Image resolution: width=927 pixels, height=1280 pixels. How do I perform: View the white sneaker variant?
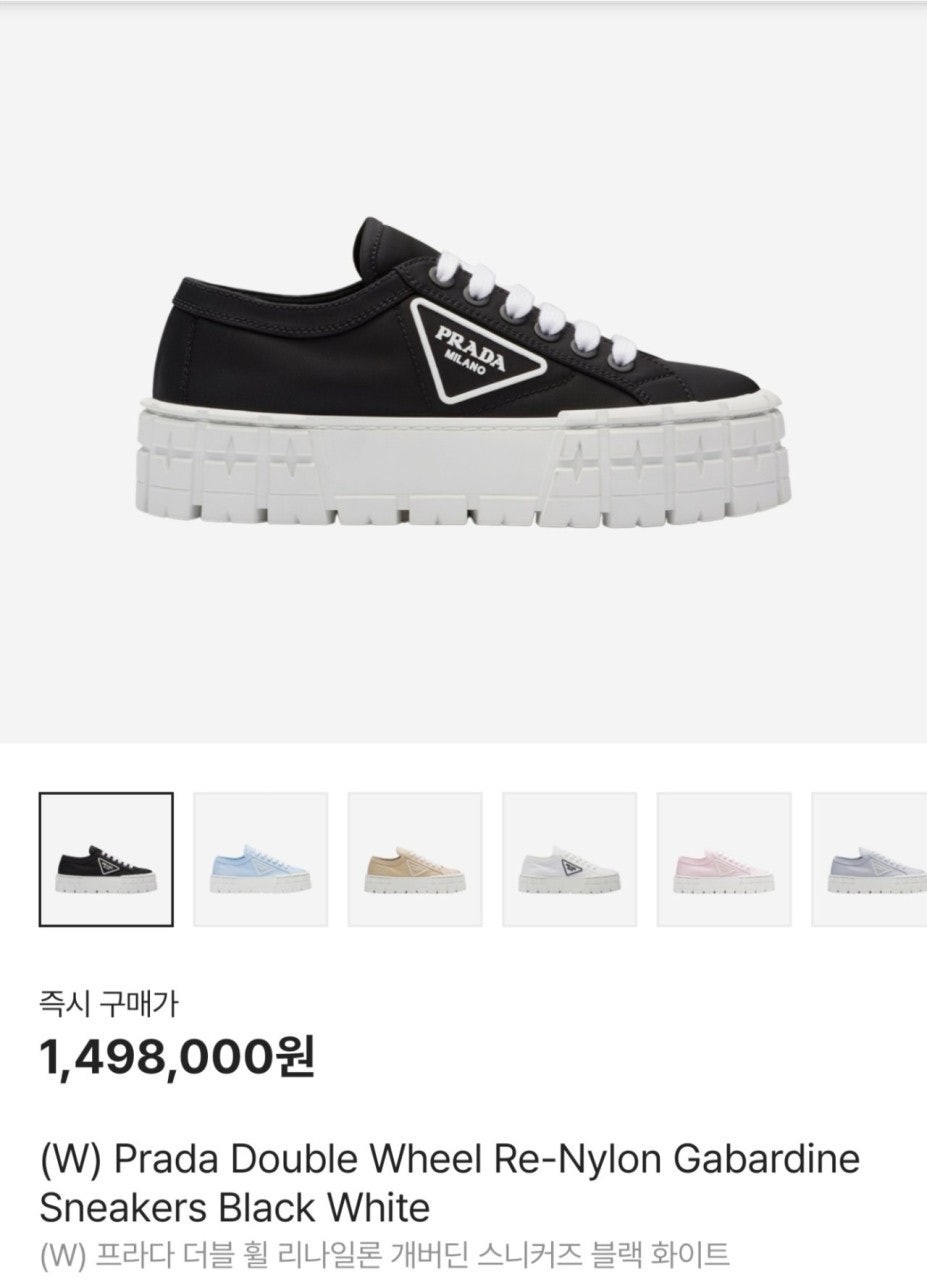(569, 859)
